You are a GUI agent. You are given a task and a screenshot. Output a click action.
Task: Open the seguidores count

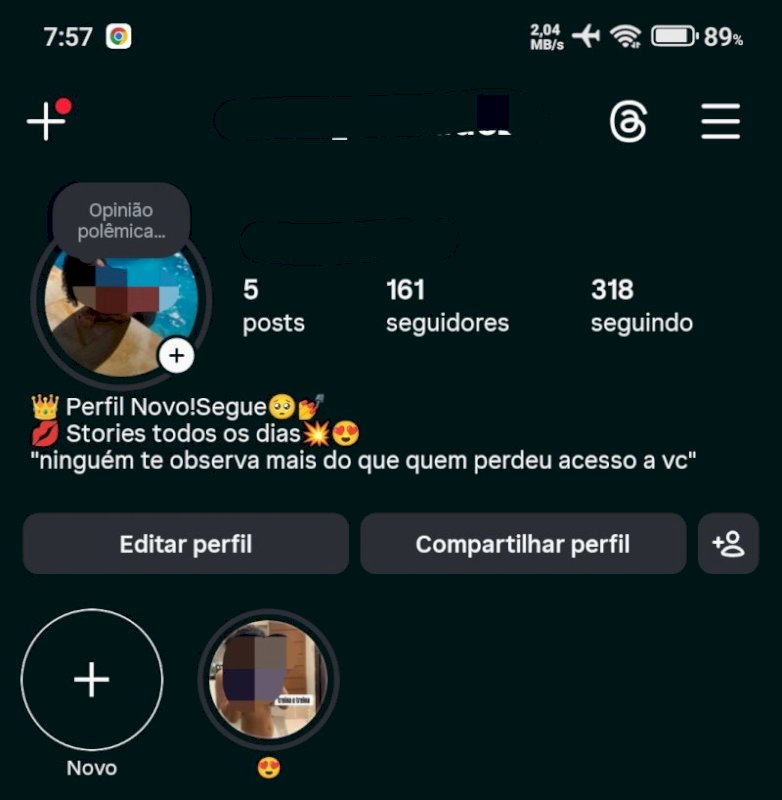[x=447, y=305]
